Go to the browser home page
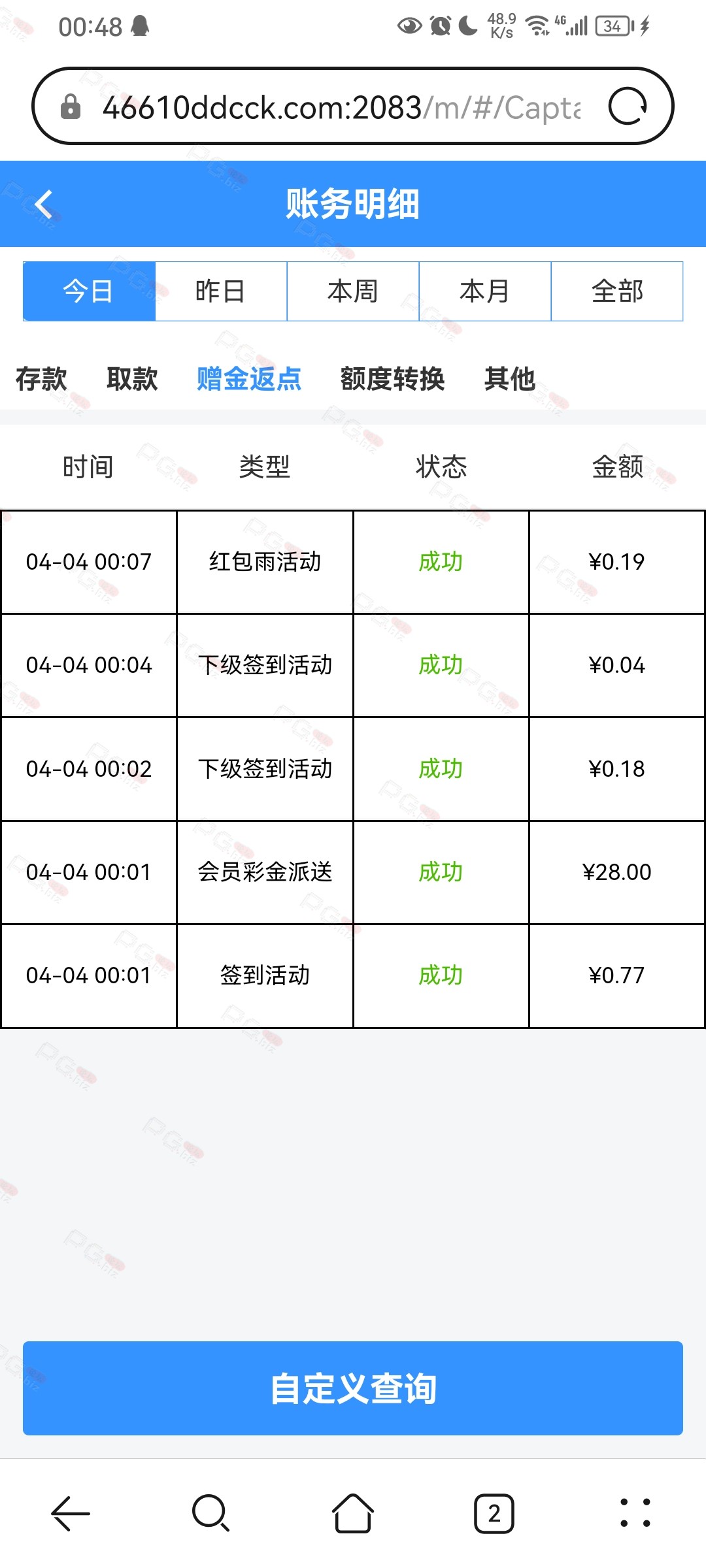Screen dimensions: 706x1568 (353, 1513)
